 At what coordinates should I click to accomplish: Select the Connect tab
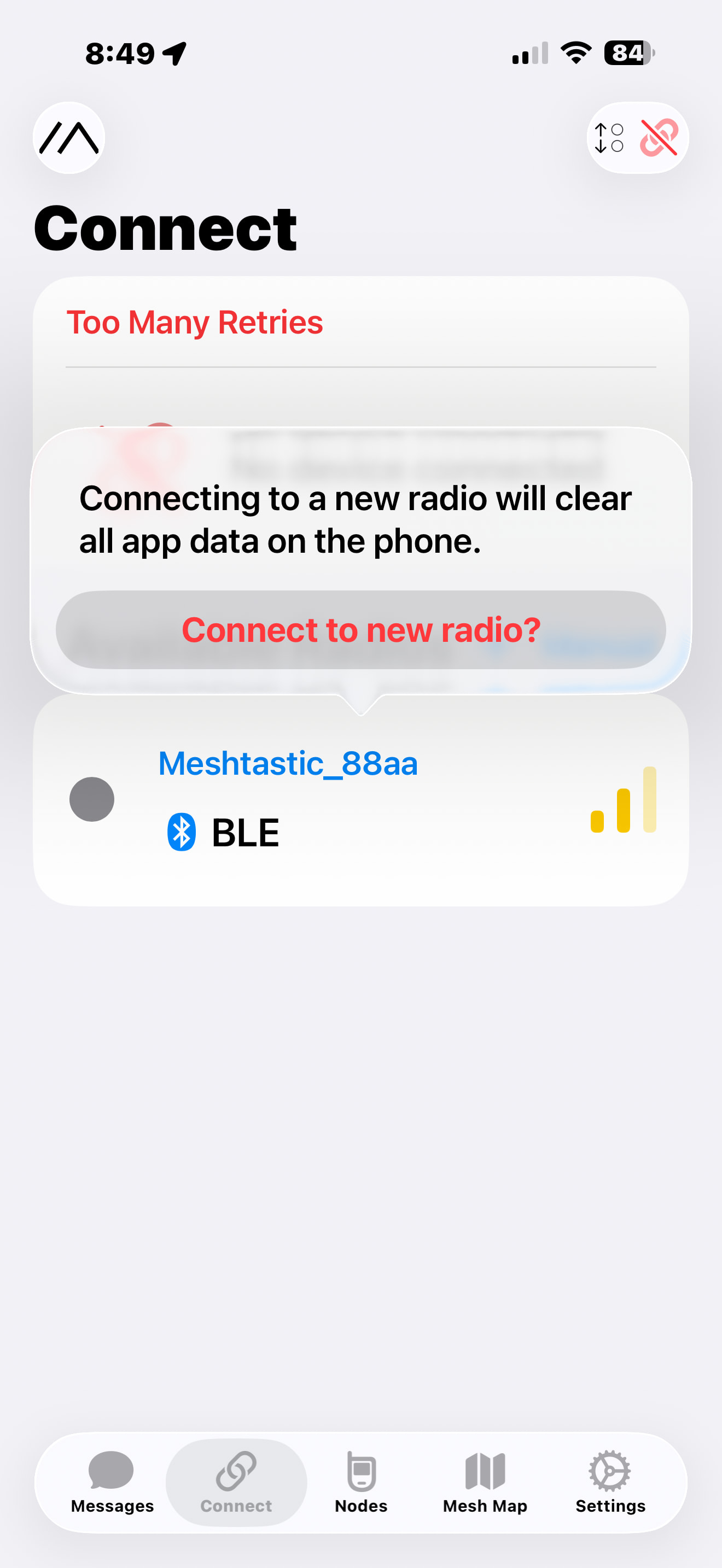tap(236, 1482)
